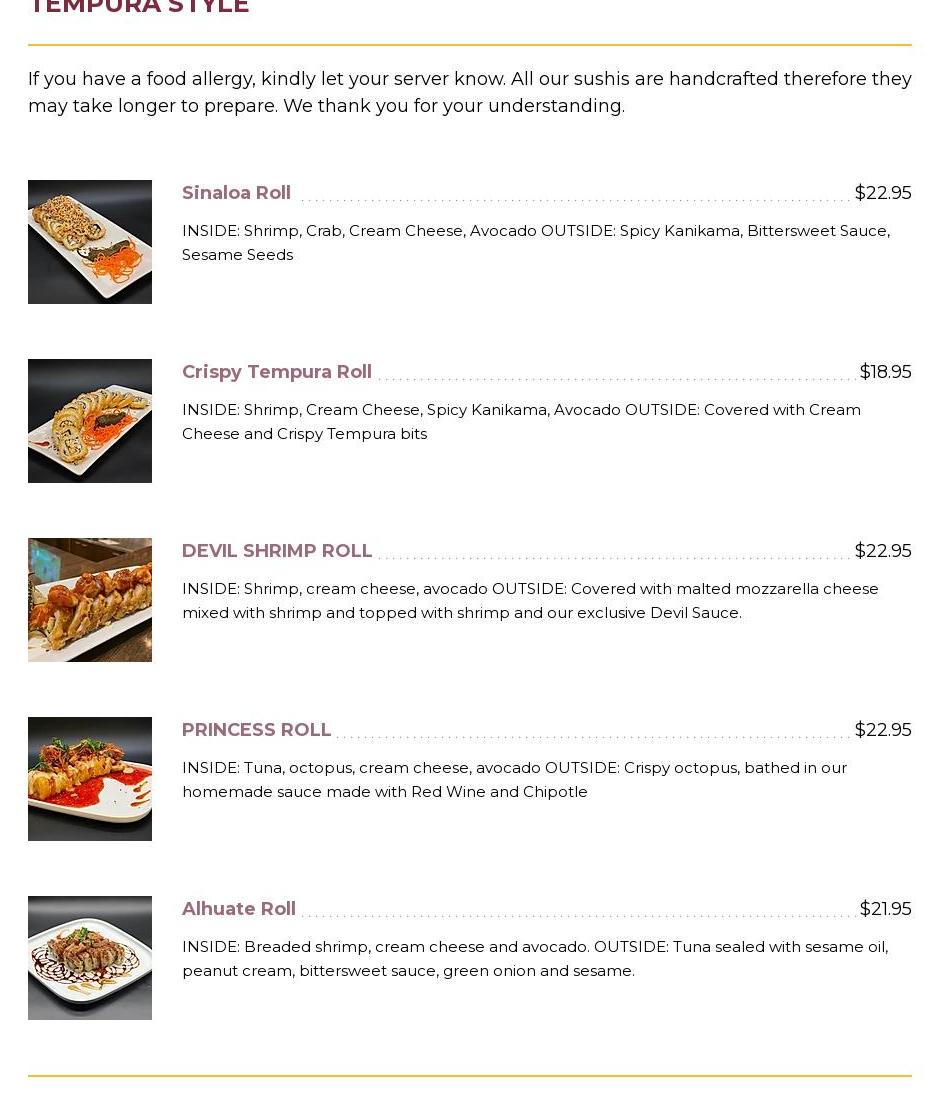Open the Sinaloa Roll photo

click(90, 242)
